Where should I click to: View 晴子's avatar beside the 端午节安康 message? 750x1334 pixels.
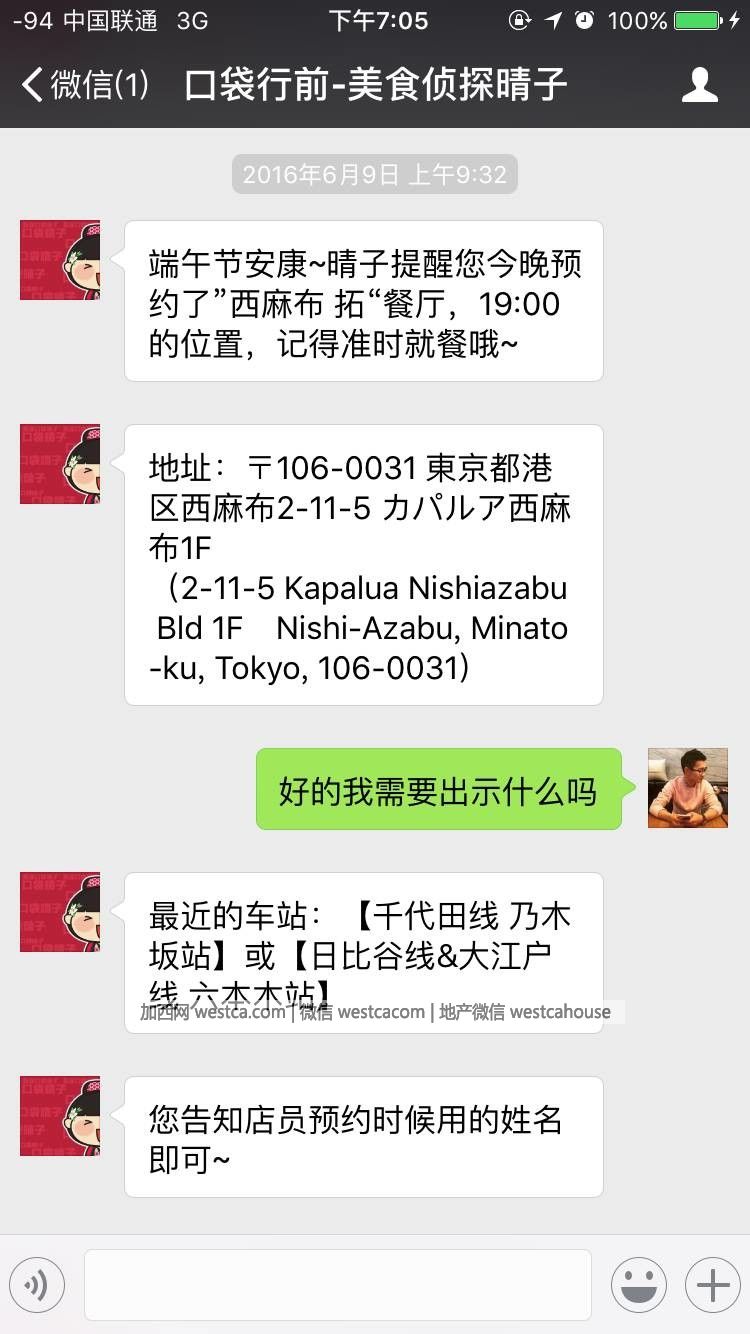tap(60, 260)
